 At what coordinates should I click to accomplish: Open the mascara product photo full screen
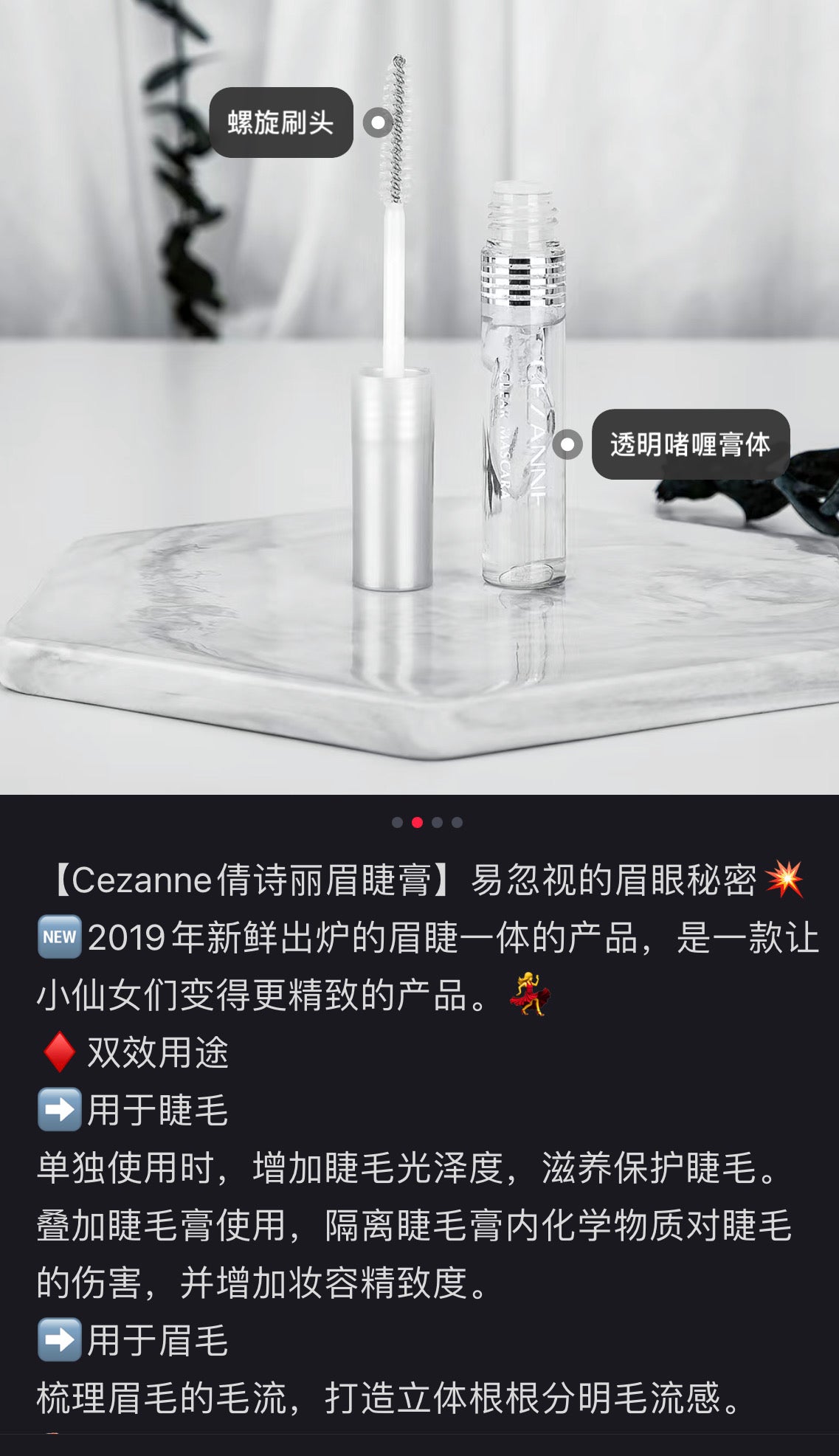pyautogui.click(x=419, y=590)
